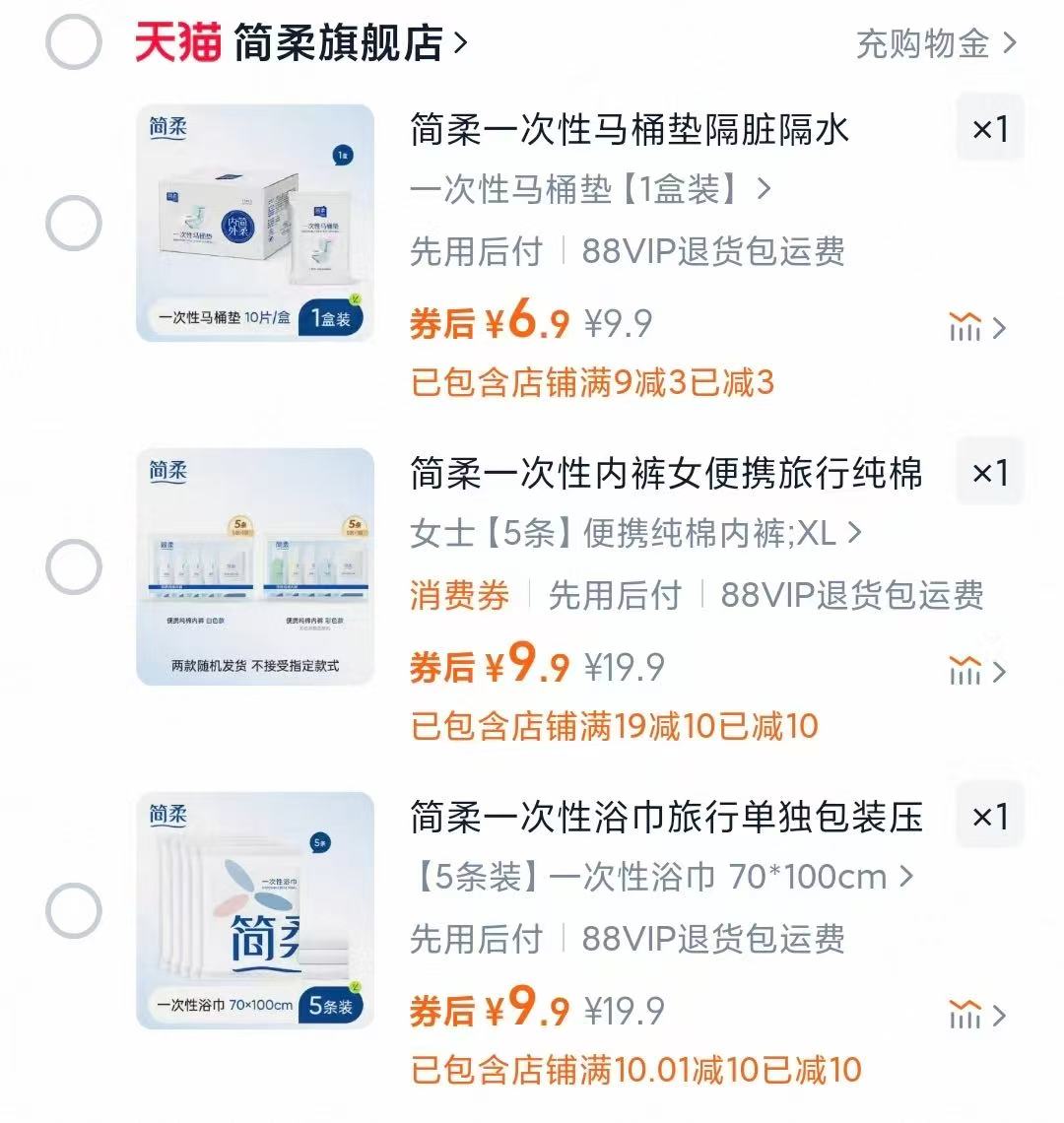Viewport: 1064px width, 1123px height.
Task: Click the 先用后付 label on the bath towel
Action: tap(473, 939)
